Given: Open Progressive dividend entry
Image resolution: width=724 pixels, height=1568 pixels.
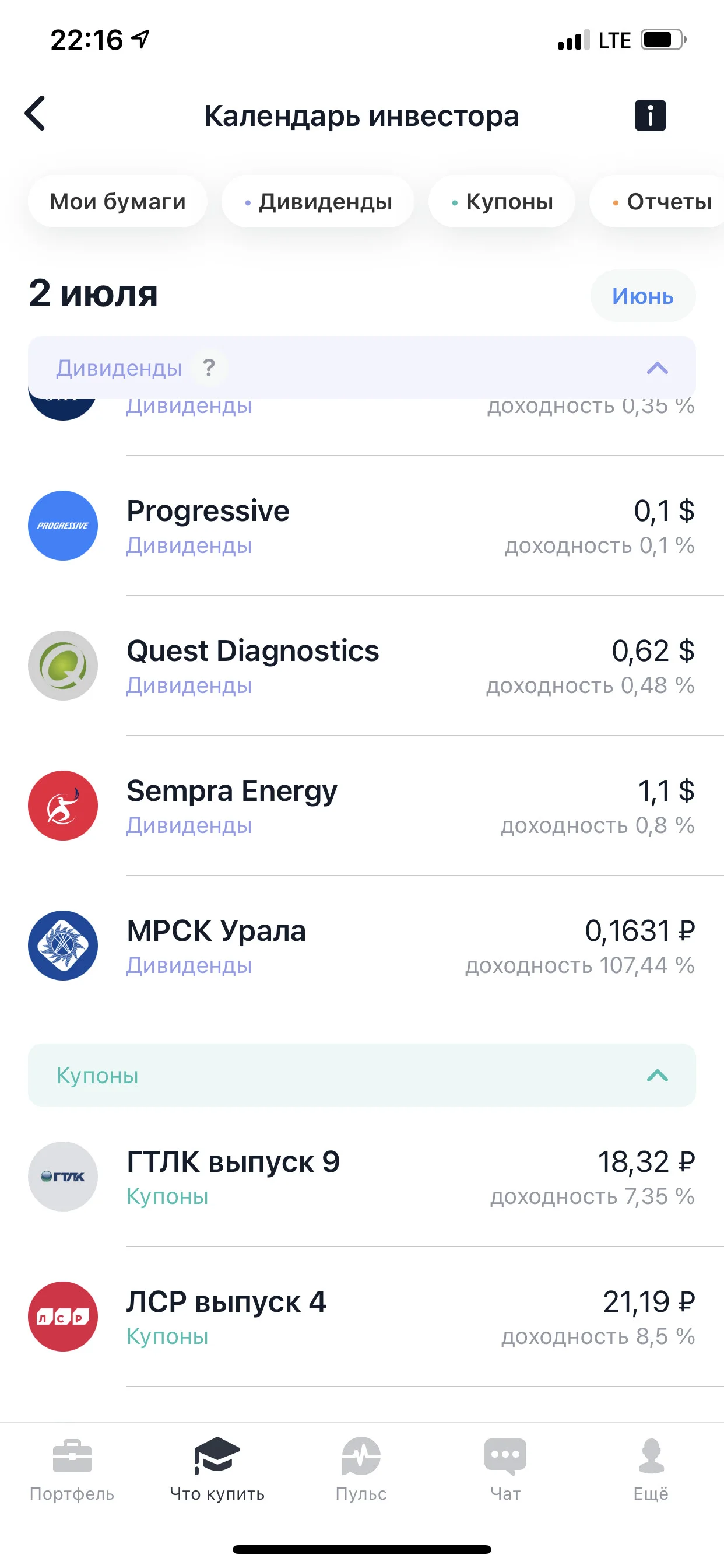Looking at the screenshot, I should (x=362, y=526).
